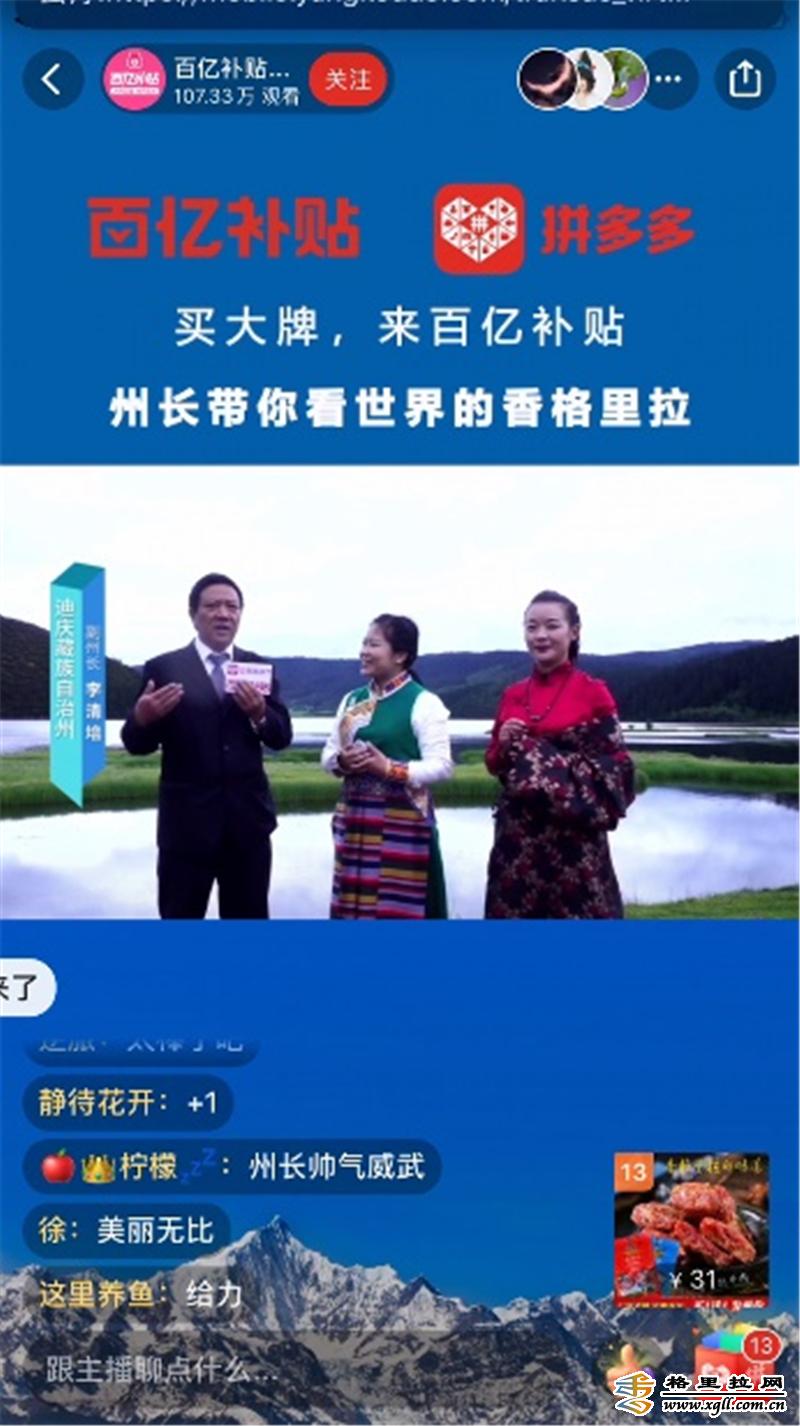Open the three-dot more options menu
800x1426 pixels.
coord(668,79)
